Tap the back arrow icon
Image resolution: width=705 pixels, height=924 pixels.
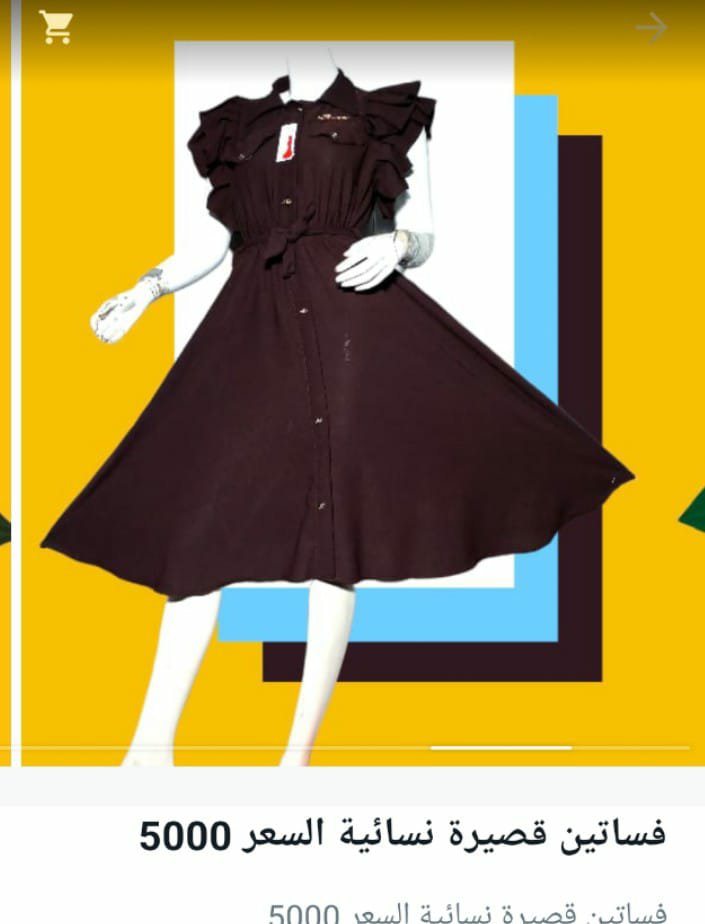coord(651,28)
